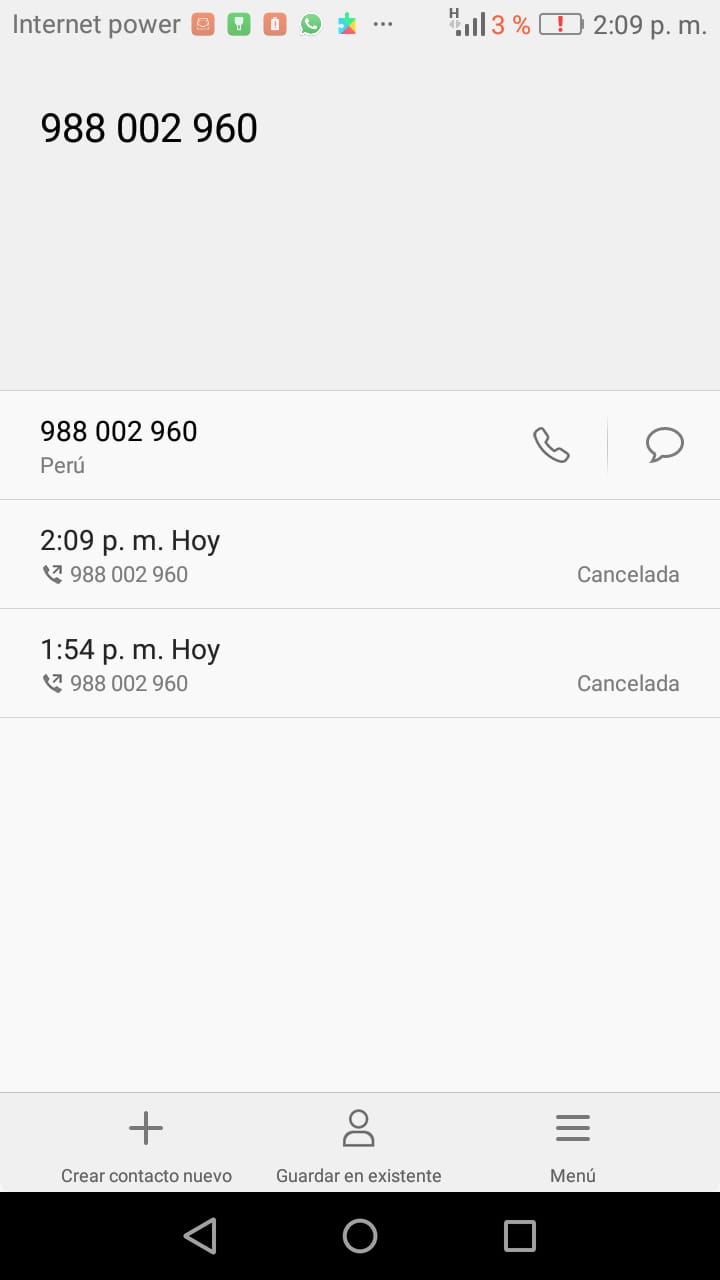This screenshot has height=1280, width=720.
Task: Select Guardar en existente
Action: pyautogui.click(x=358, y=1146)
